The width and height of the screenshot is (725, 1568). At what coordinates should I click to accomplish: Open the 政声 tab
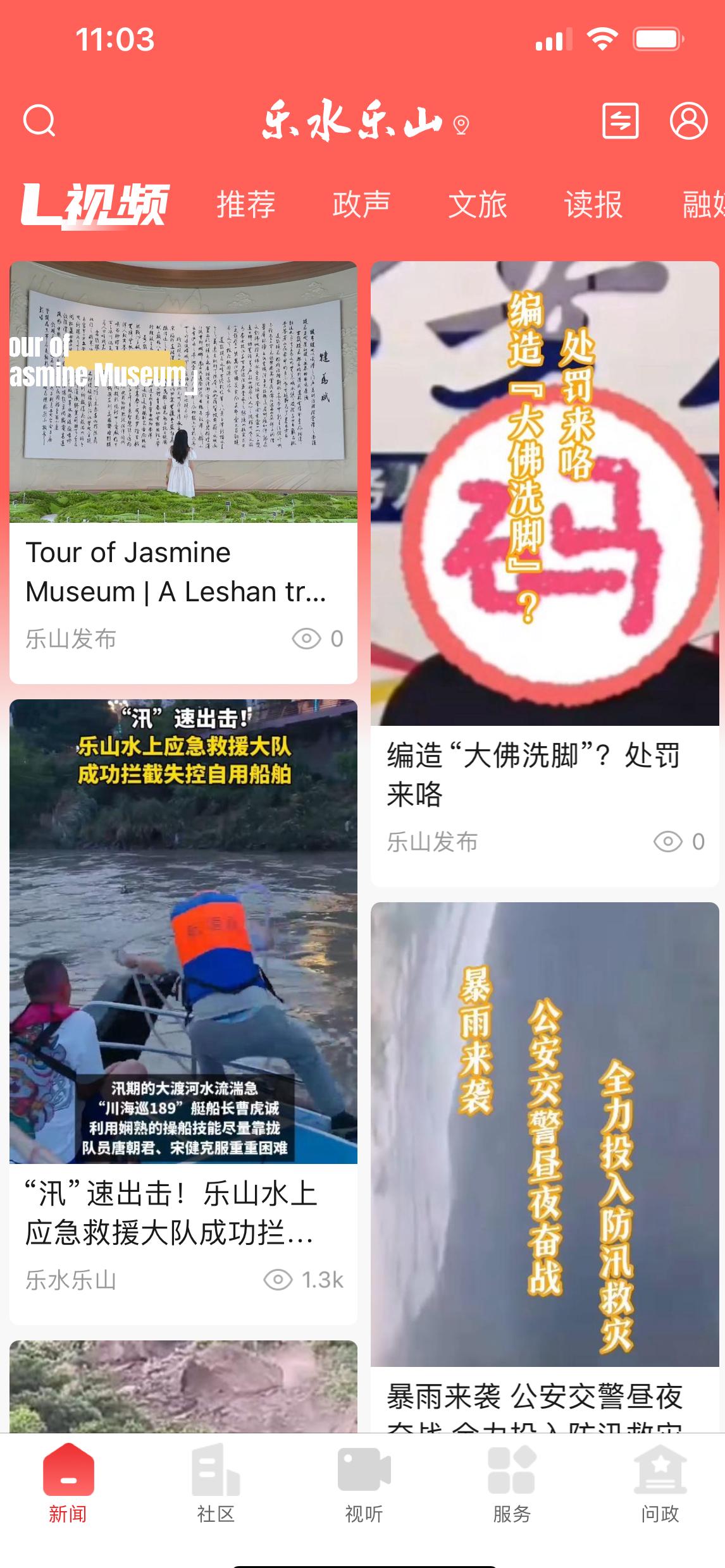click(x=362, y=204)
